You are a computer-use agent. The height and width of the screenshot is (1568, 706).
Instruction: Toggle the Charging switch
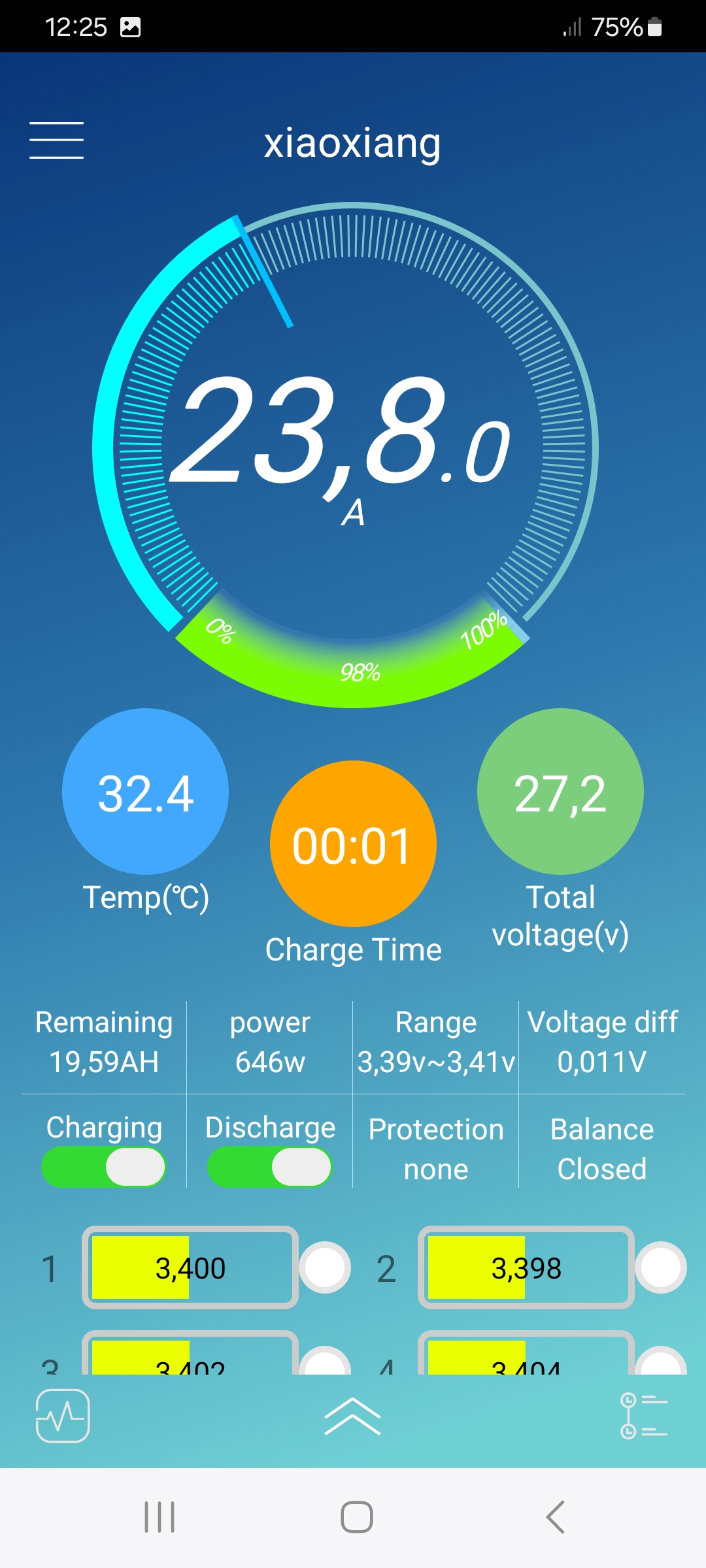(103, 1167)
